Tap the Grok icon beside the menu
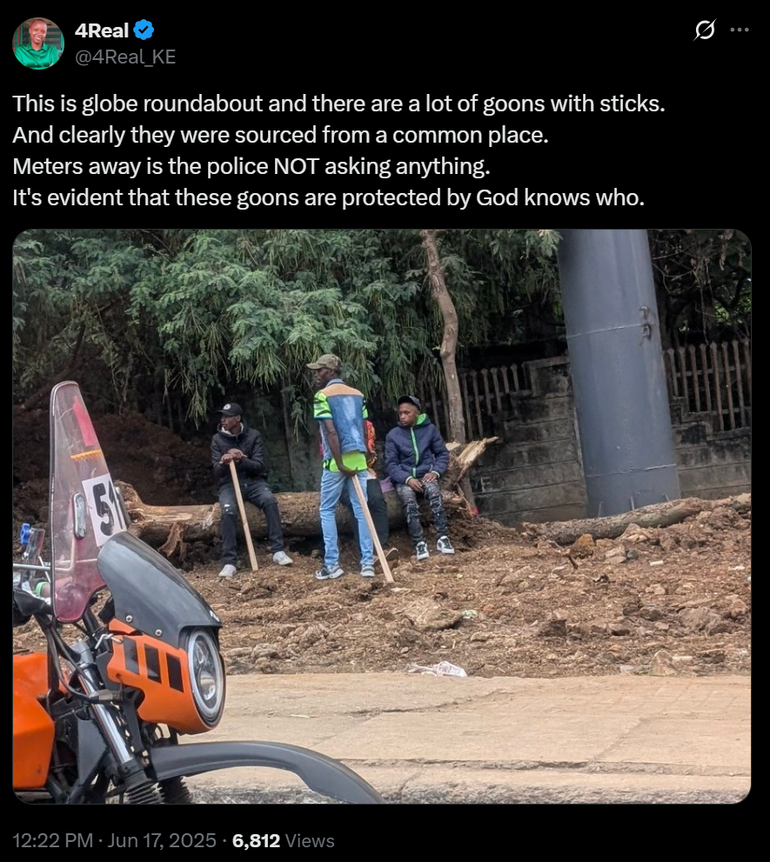 tap(705, 30)
